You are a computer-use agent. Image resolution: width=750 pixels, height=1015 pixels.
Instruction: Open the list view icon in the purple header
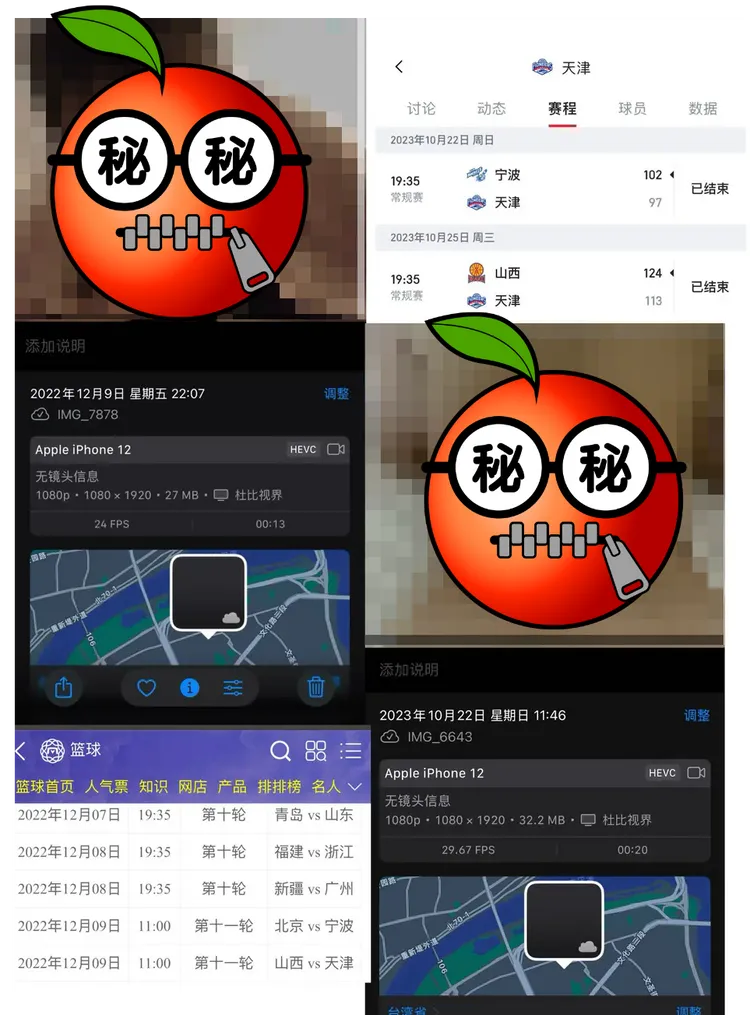tap(349, 750)
